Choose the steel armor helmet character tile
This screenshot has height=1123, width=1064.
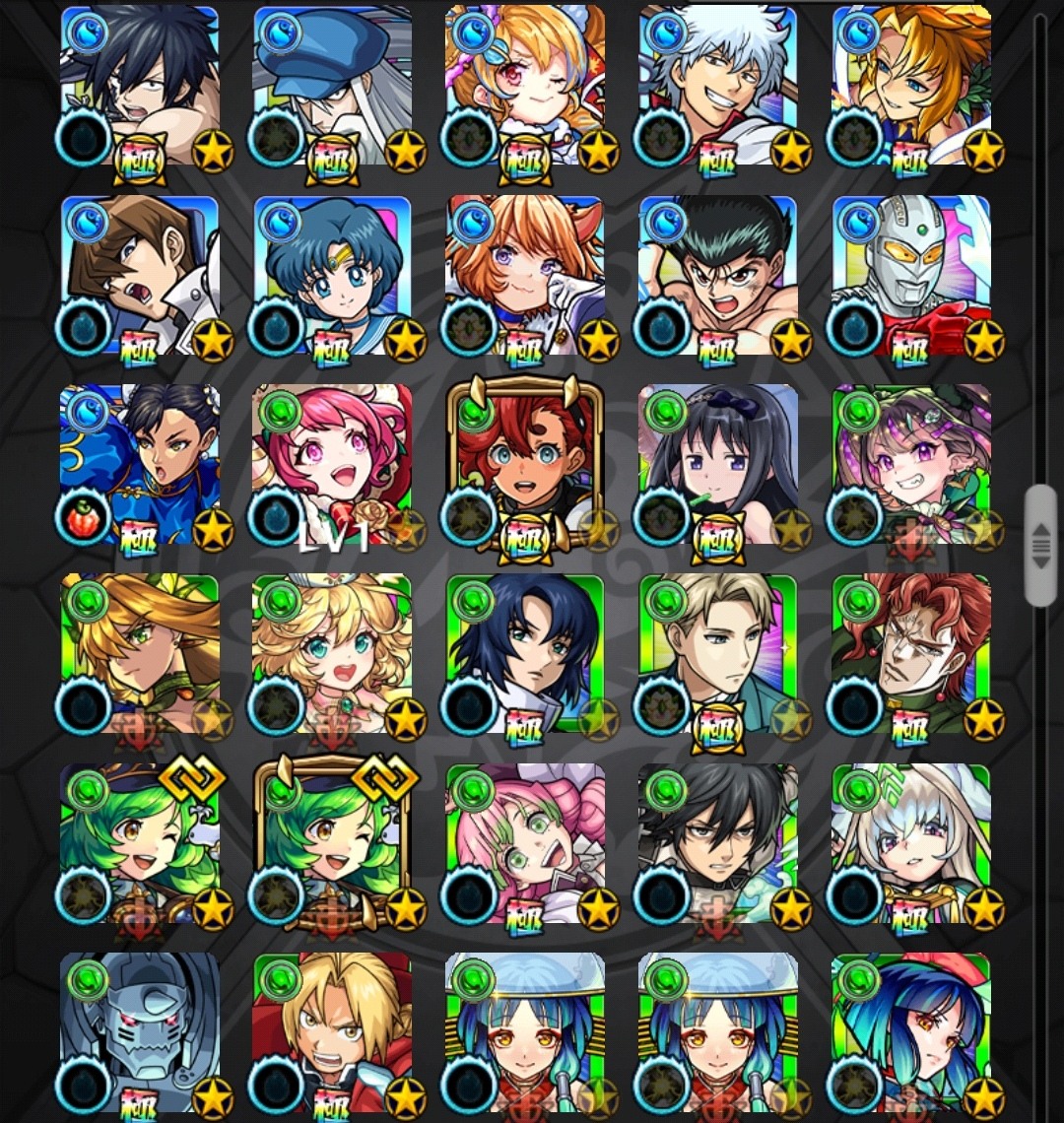click(x=139, y=1031)
